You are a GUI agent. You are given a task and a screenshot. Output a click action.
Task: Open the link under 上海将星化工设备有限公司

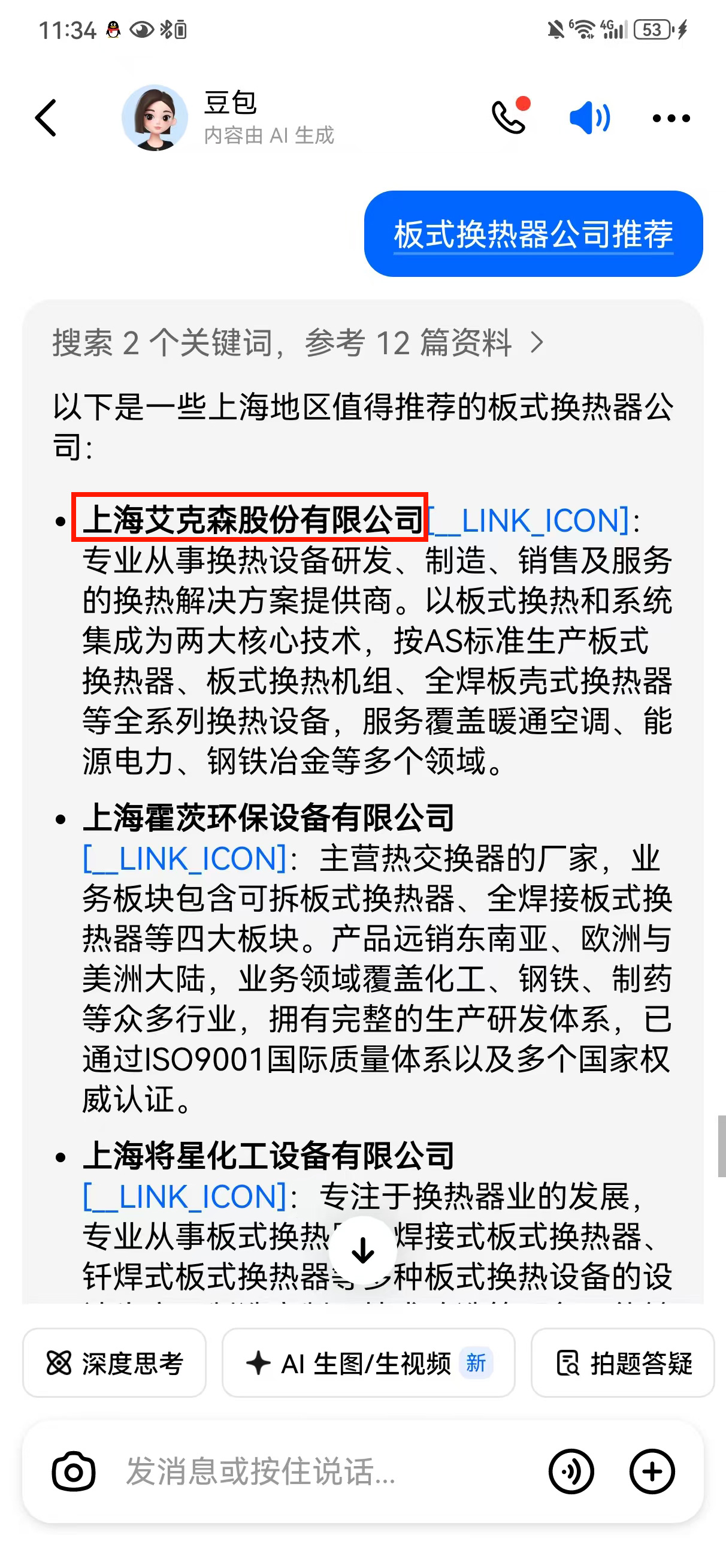[x=184, y=1197]
